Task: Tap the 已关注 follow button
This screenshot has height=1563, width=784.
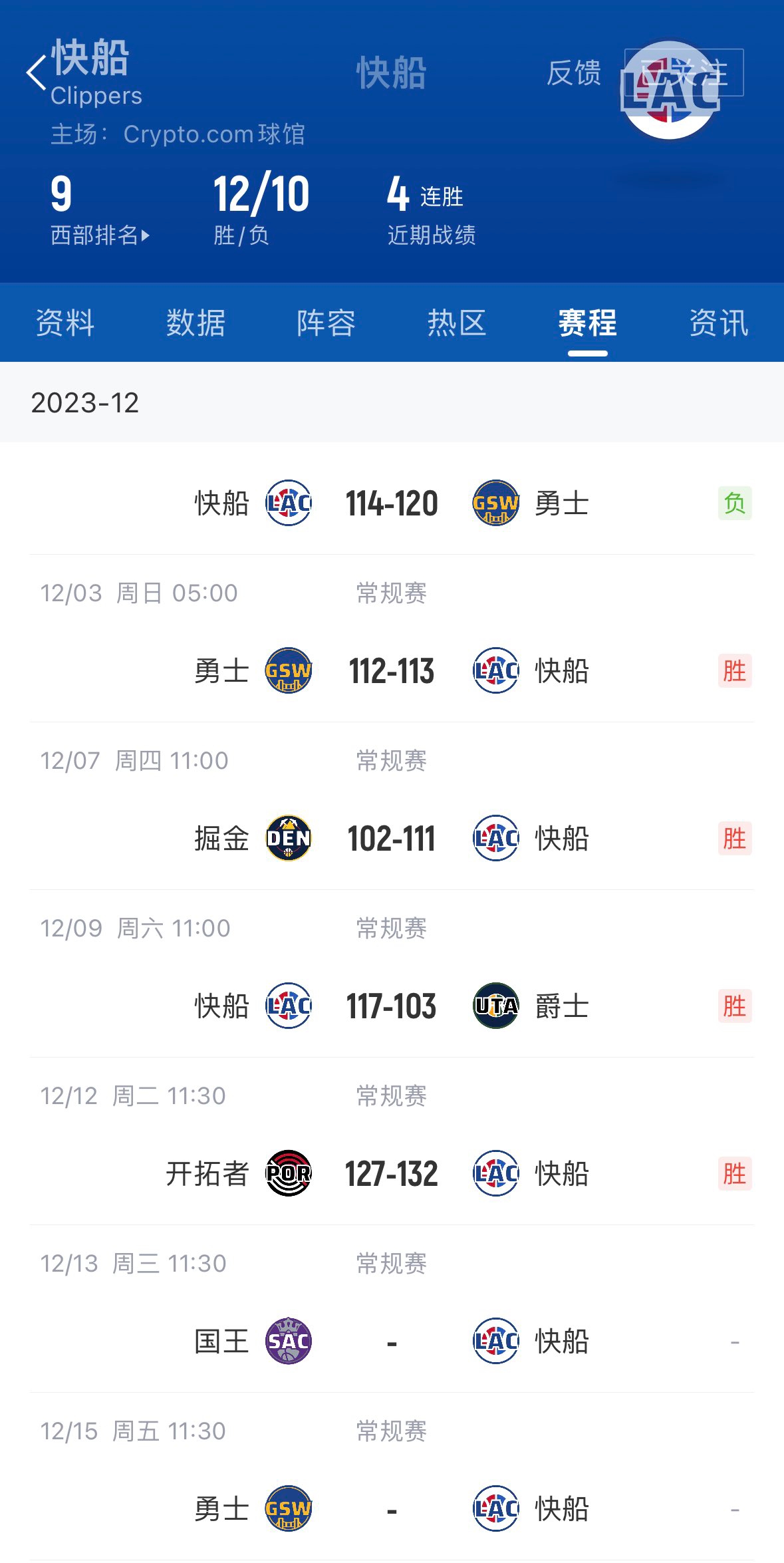Action: click(684, 72)
